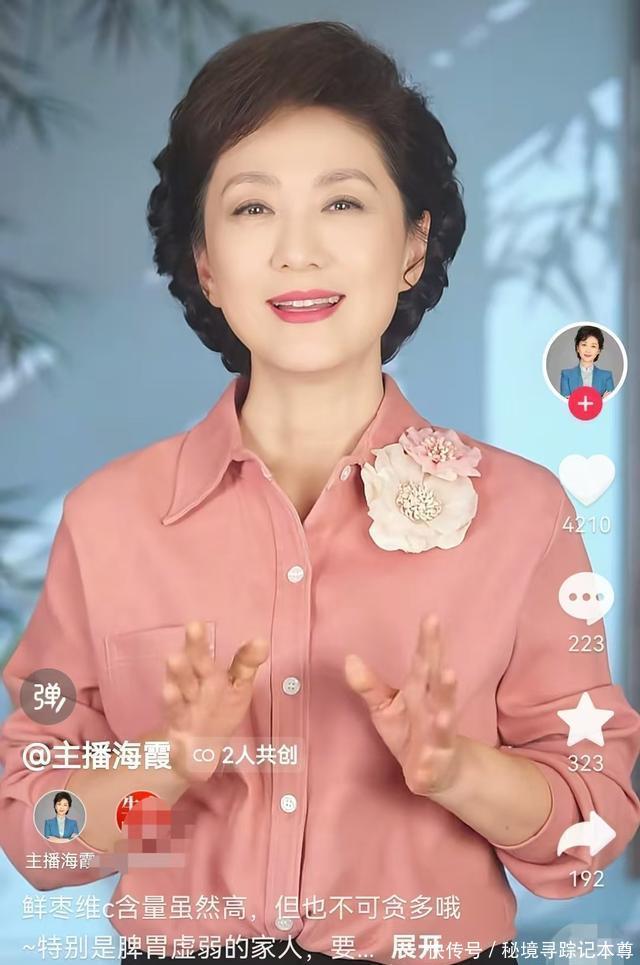Select the 主播海霞 co-creator avatar
This screenshot has width=640, height=965.
click(60, 816)
